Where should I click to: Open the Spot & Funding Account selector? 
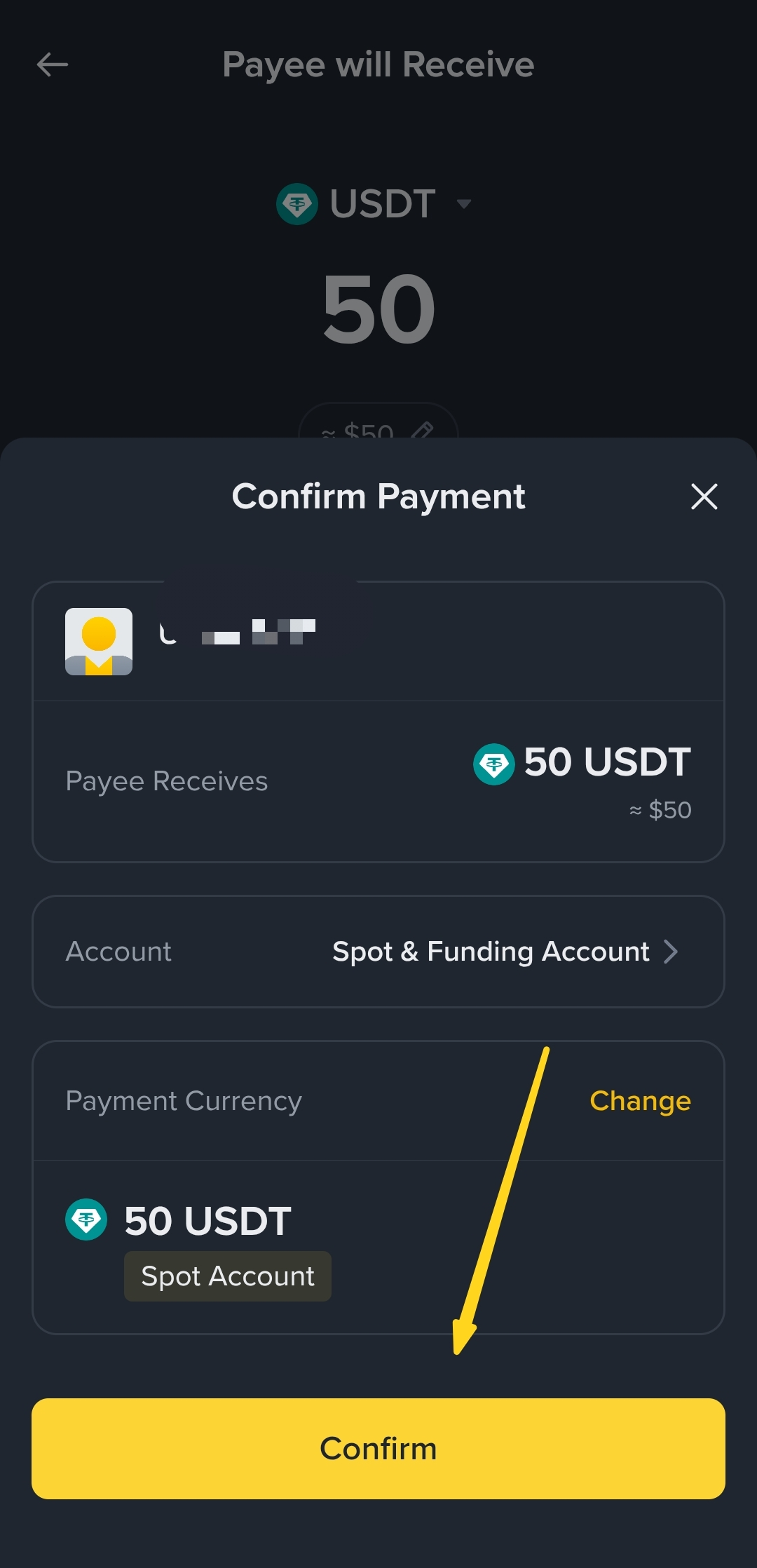[x=505, y=952]
